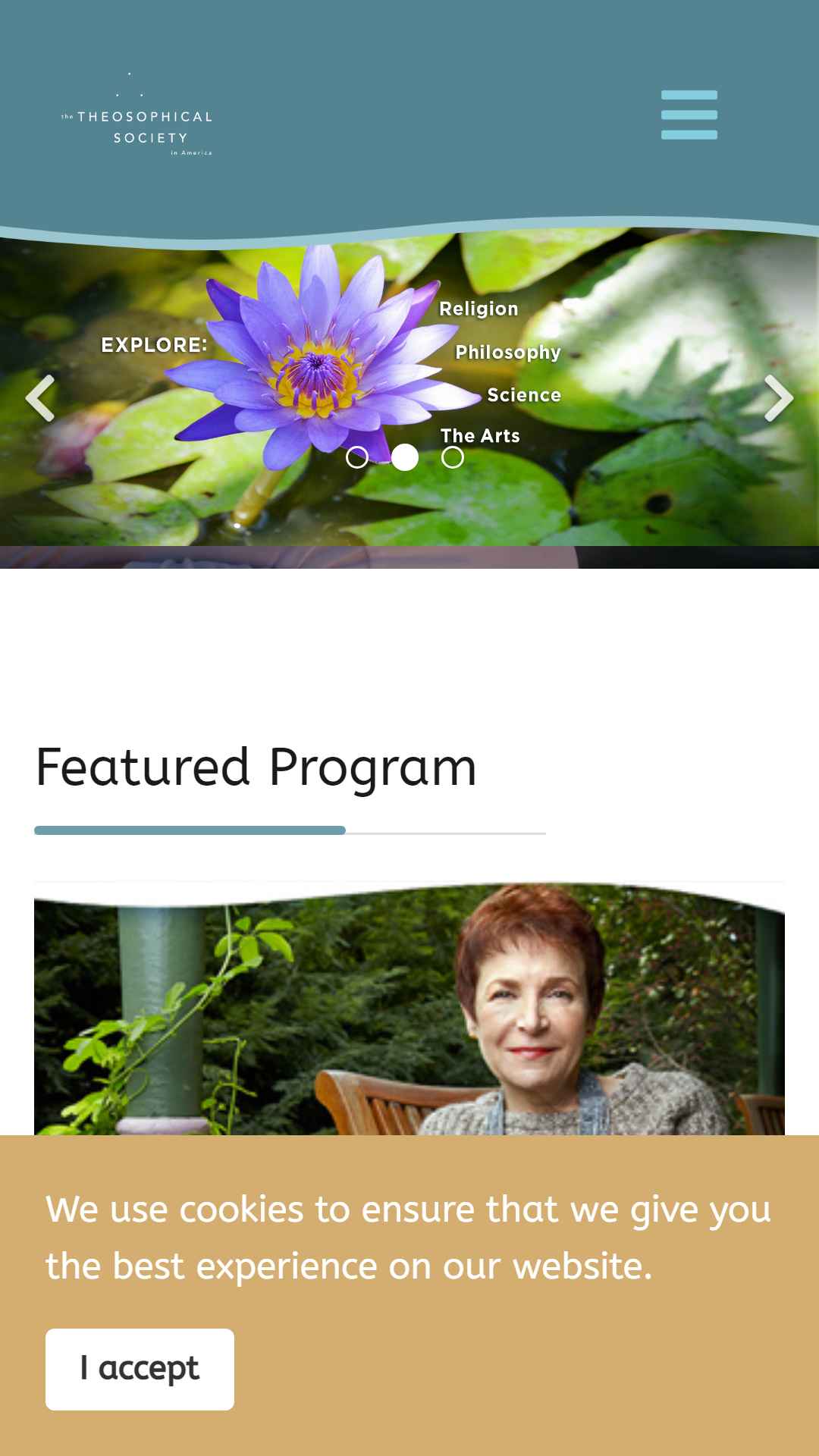Select the first slide indicator dot
This screenshot has height=1456, width=819.
point(357,457)
